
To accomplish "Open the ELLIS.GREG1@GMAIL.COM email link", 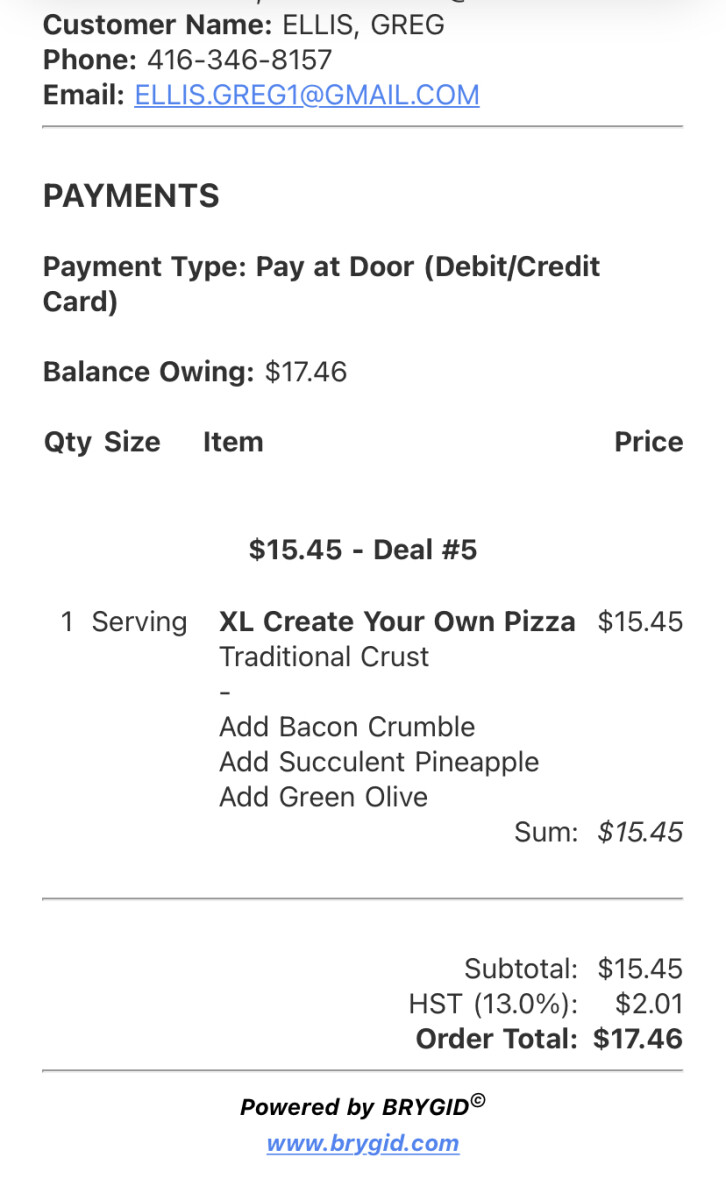I will 307,95.
